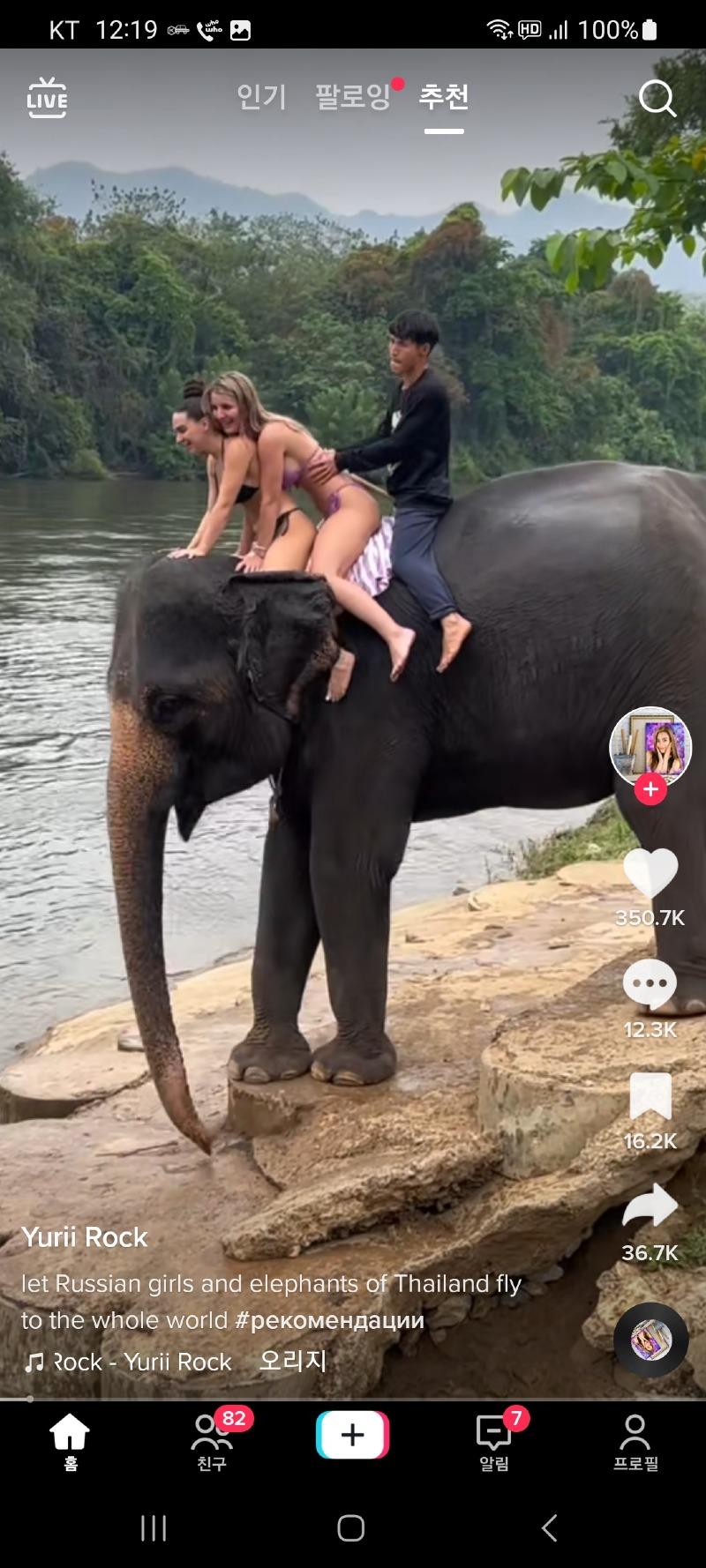Open the search magnifier
706x1568 pixels.
pos(657,99)
